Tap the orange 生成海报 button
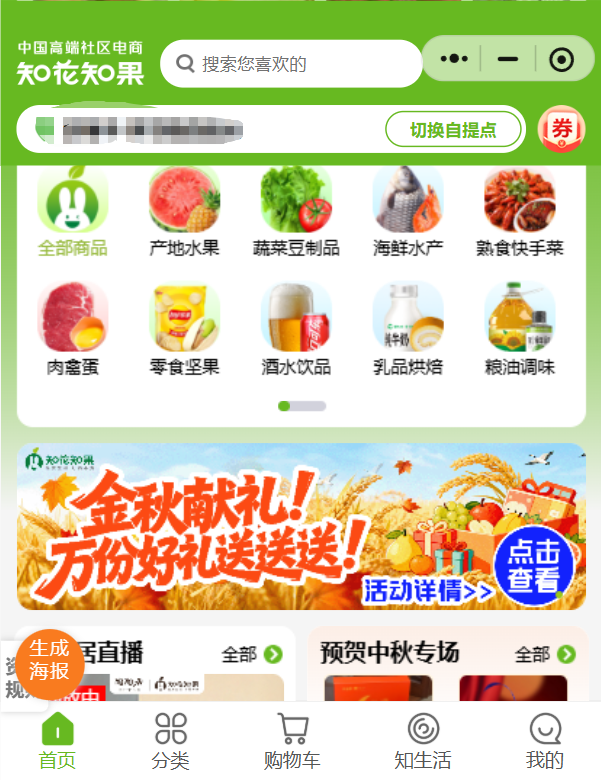601x780 pixels. click(x=49, y=659)
